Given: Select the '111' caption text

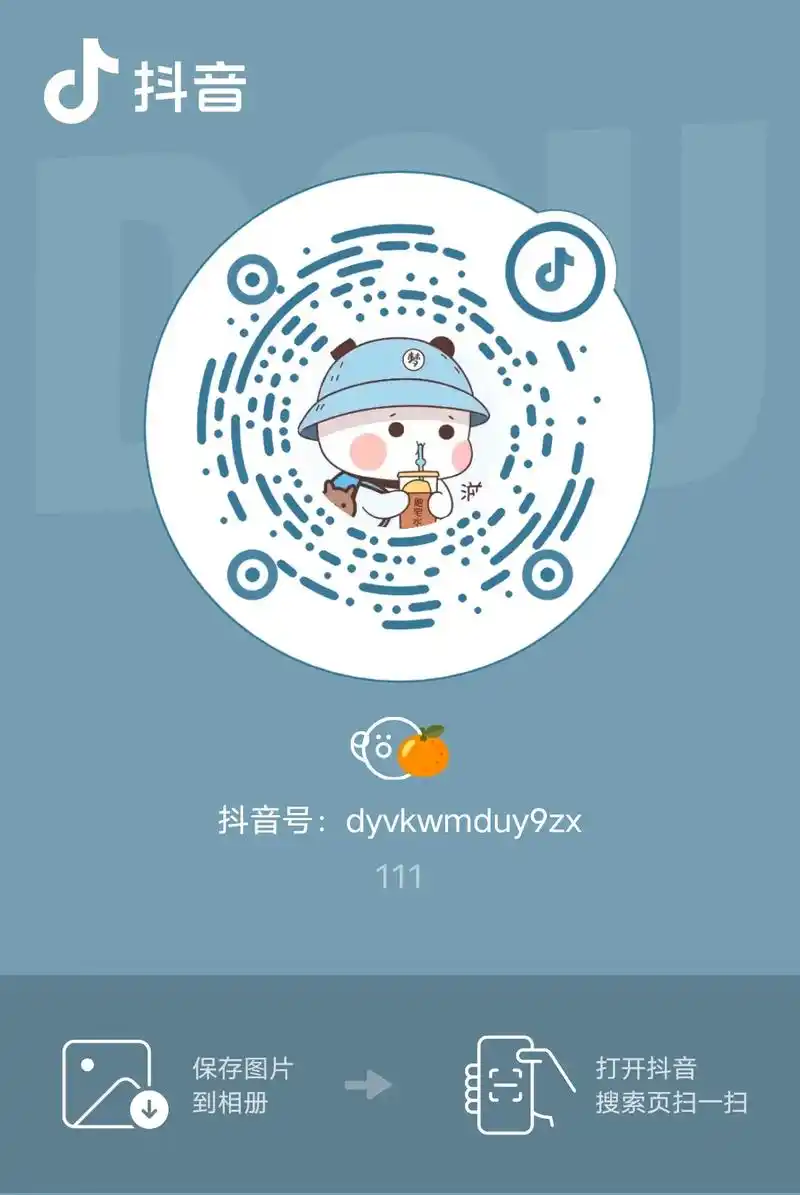Looking at the screenshot, I should tap(399, 875).
